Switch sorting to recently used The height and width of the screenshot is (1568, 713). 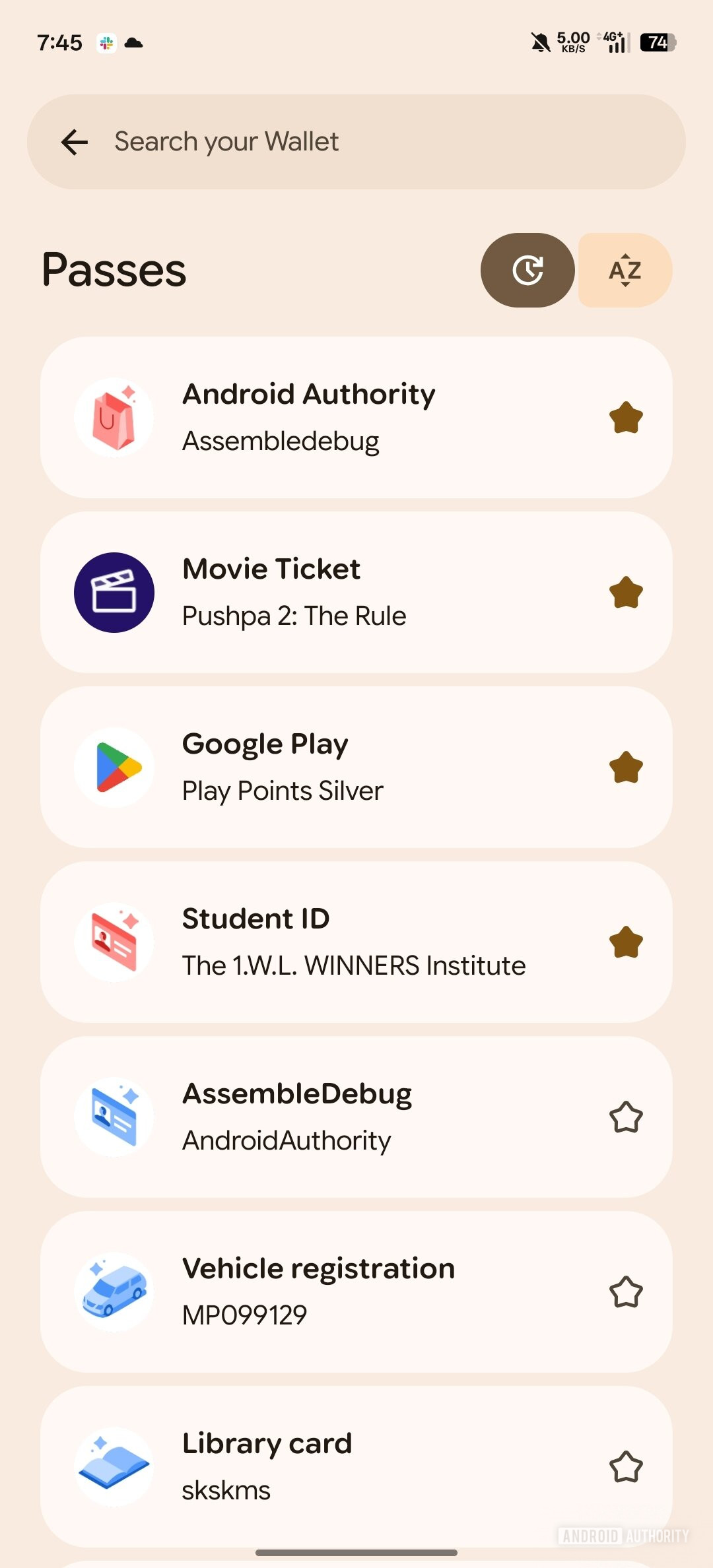coord(527,271)
